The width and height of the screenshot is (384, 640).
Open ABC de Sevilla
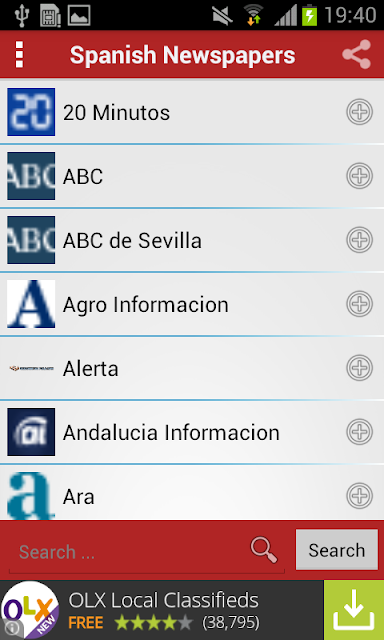tap(192, 240)
